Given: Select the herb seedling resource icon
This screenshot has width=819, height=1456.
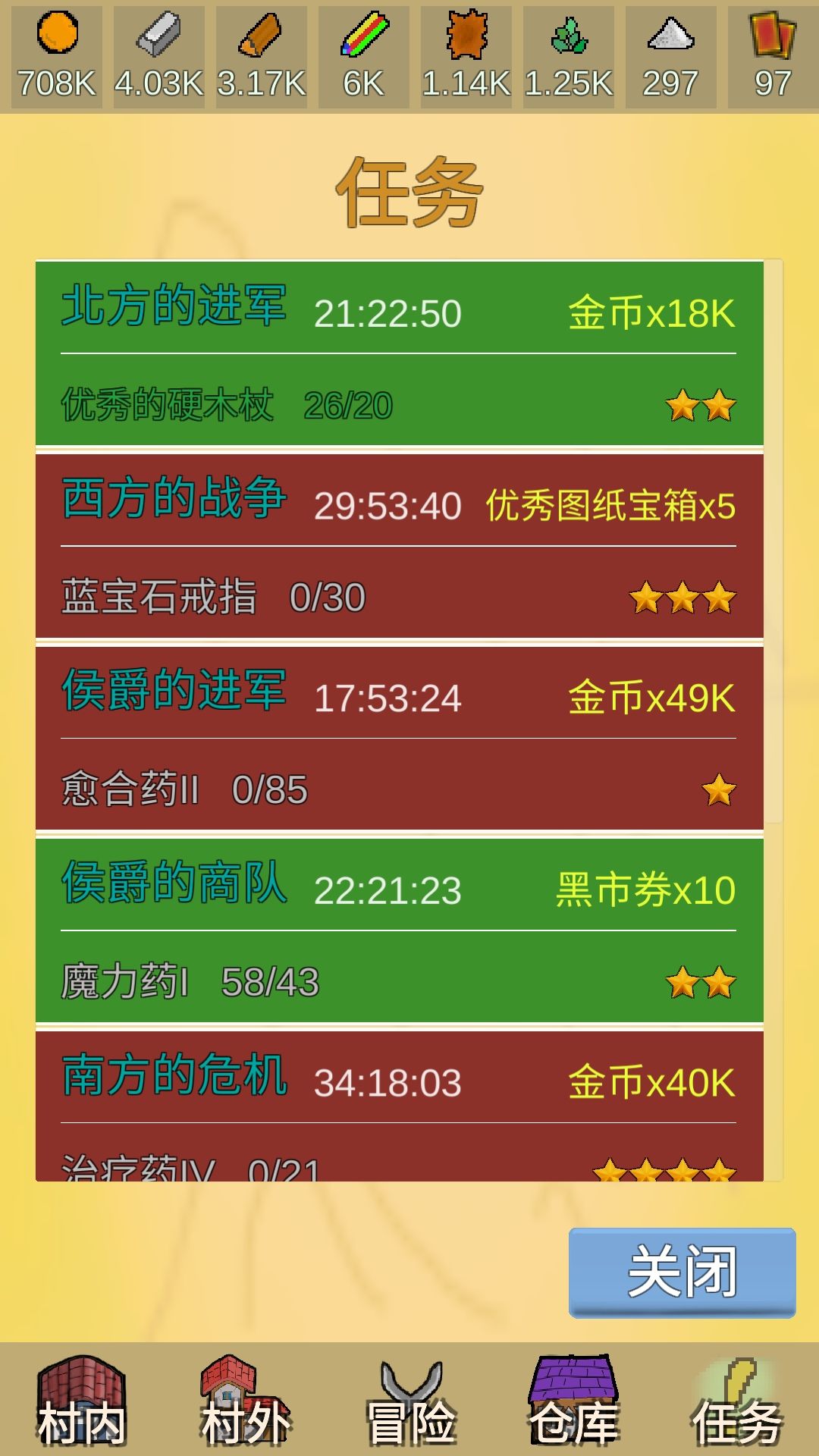Looking at the screenshot, I should click(567, 36).
